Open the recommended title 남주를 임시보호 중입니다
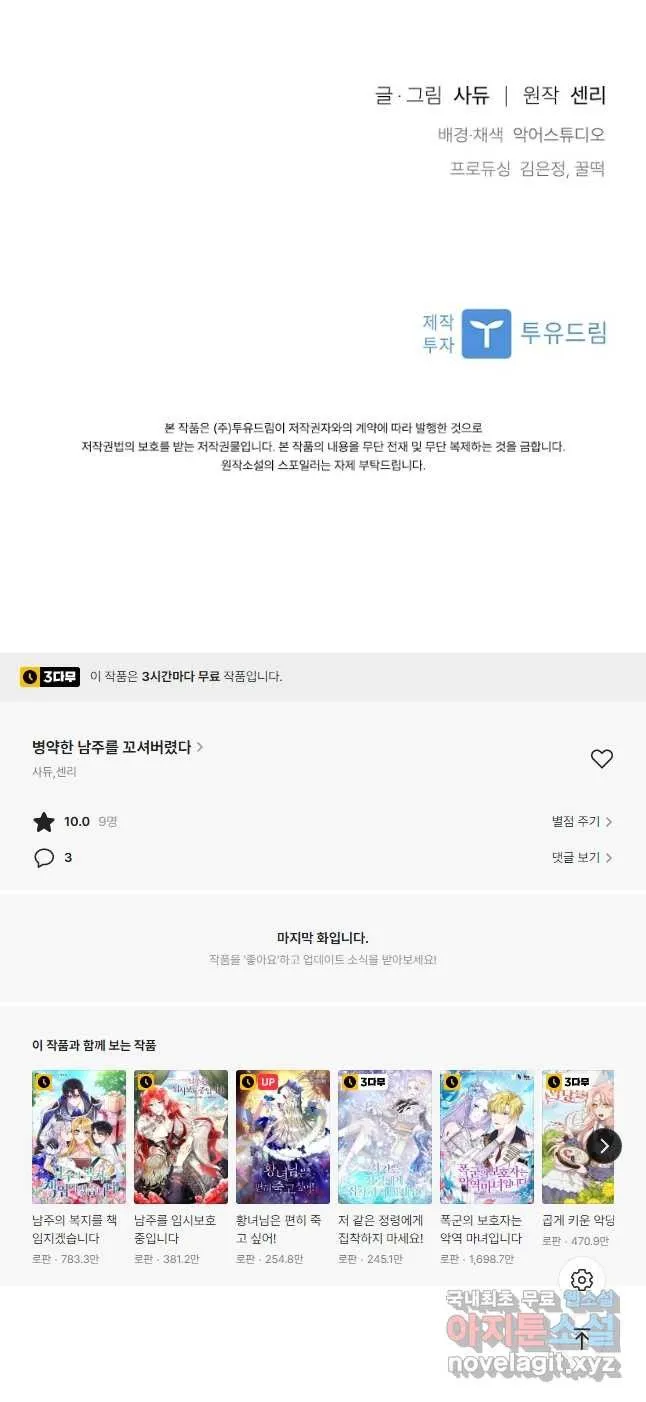The width and height of the screenshot is (646, 1402). [181, 1137]
